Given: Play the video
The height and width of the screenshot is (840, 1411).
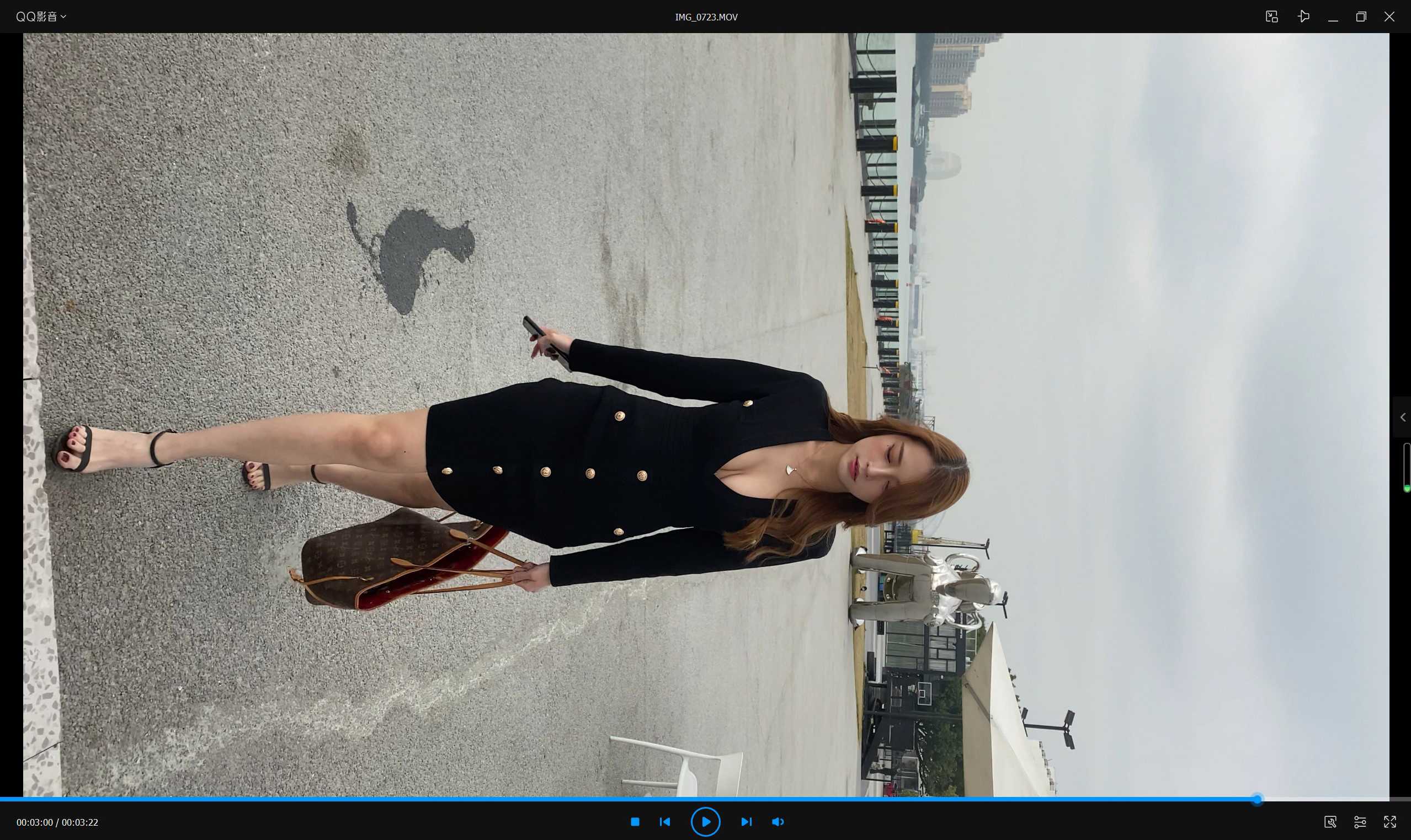Looking at the screenshot, I should 705,821.
